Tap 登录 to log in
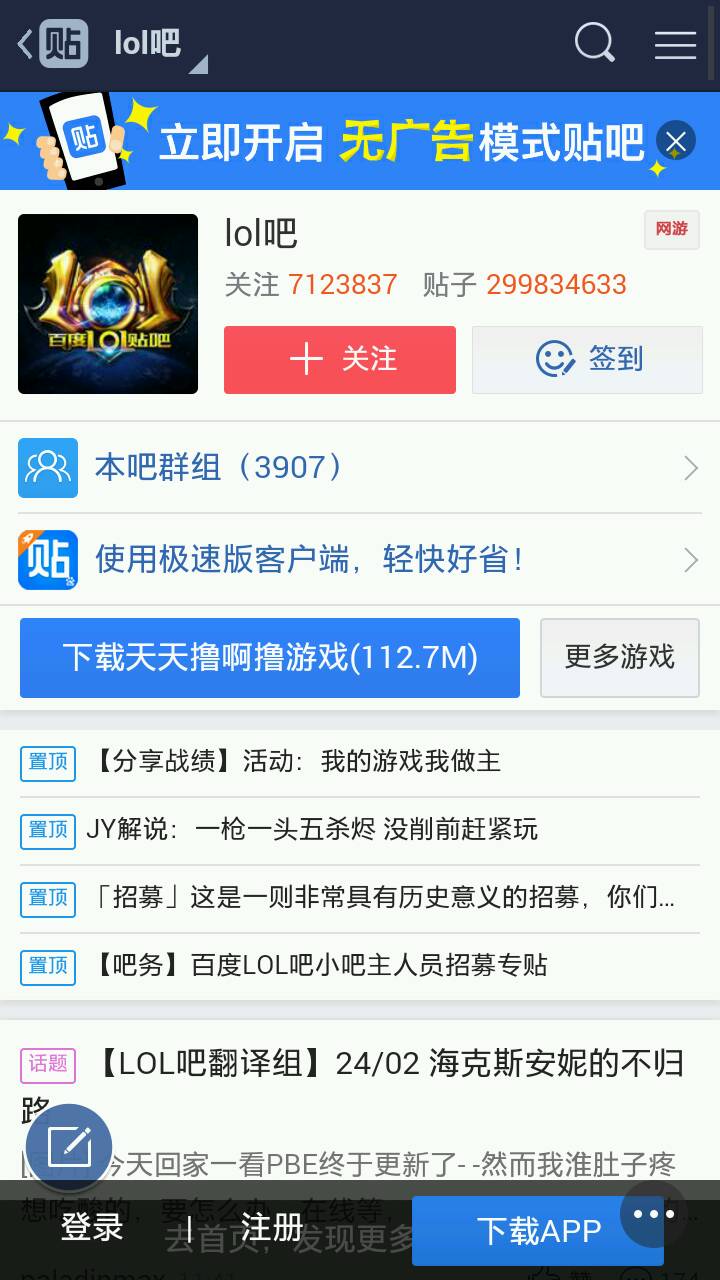720x1280 pixels. click(x=92, y=1227)
